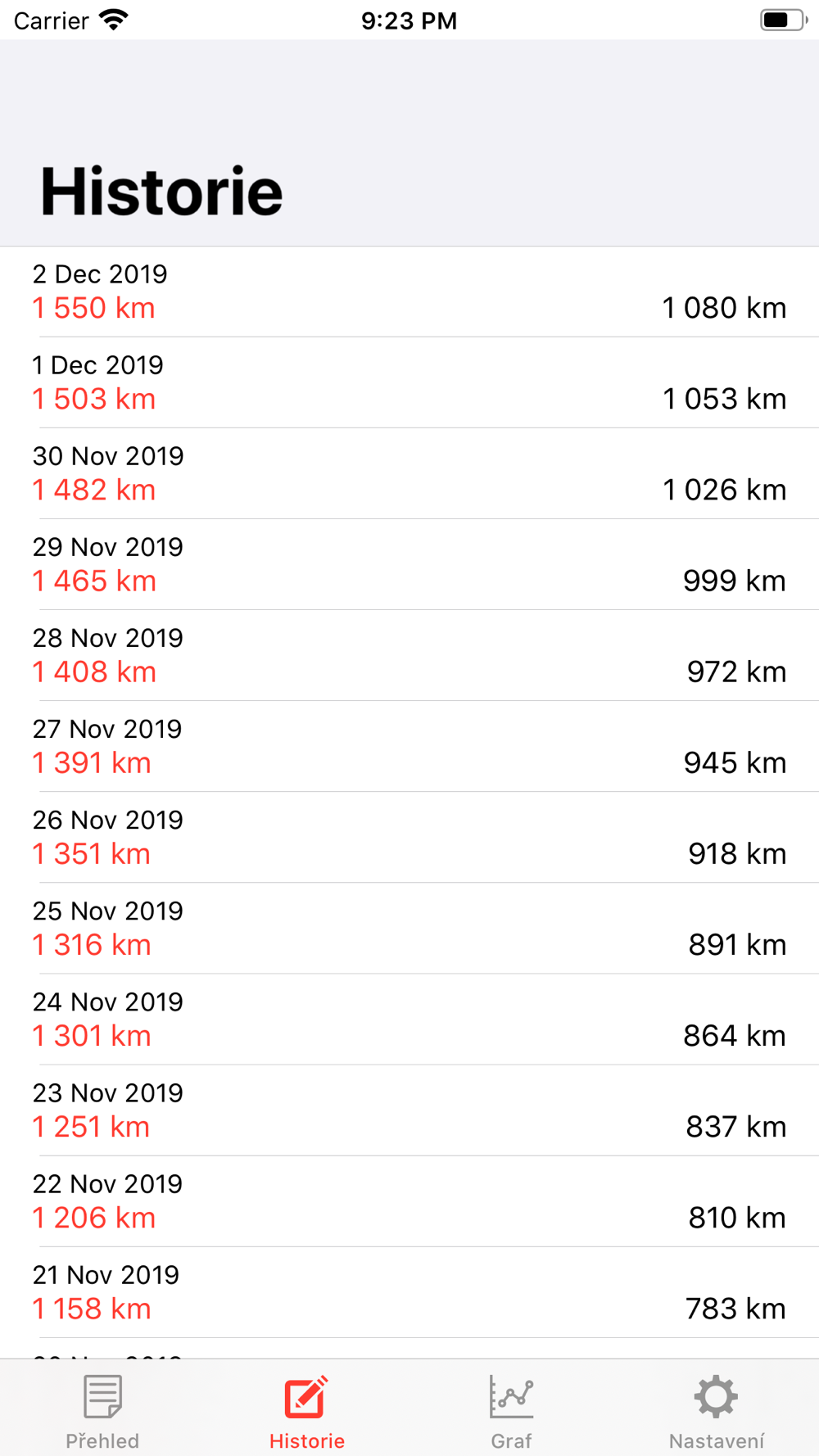This screenshot has width=819, height=1456.
Task: View the 27 Nov 2019 record
Action: (409, 746)
